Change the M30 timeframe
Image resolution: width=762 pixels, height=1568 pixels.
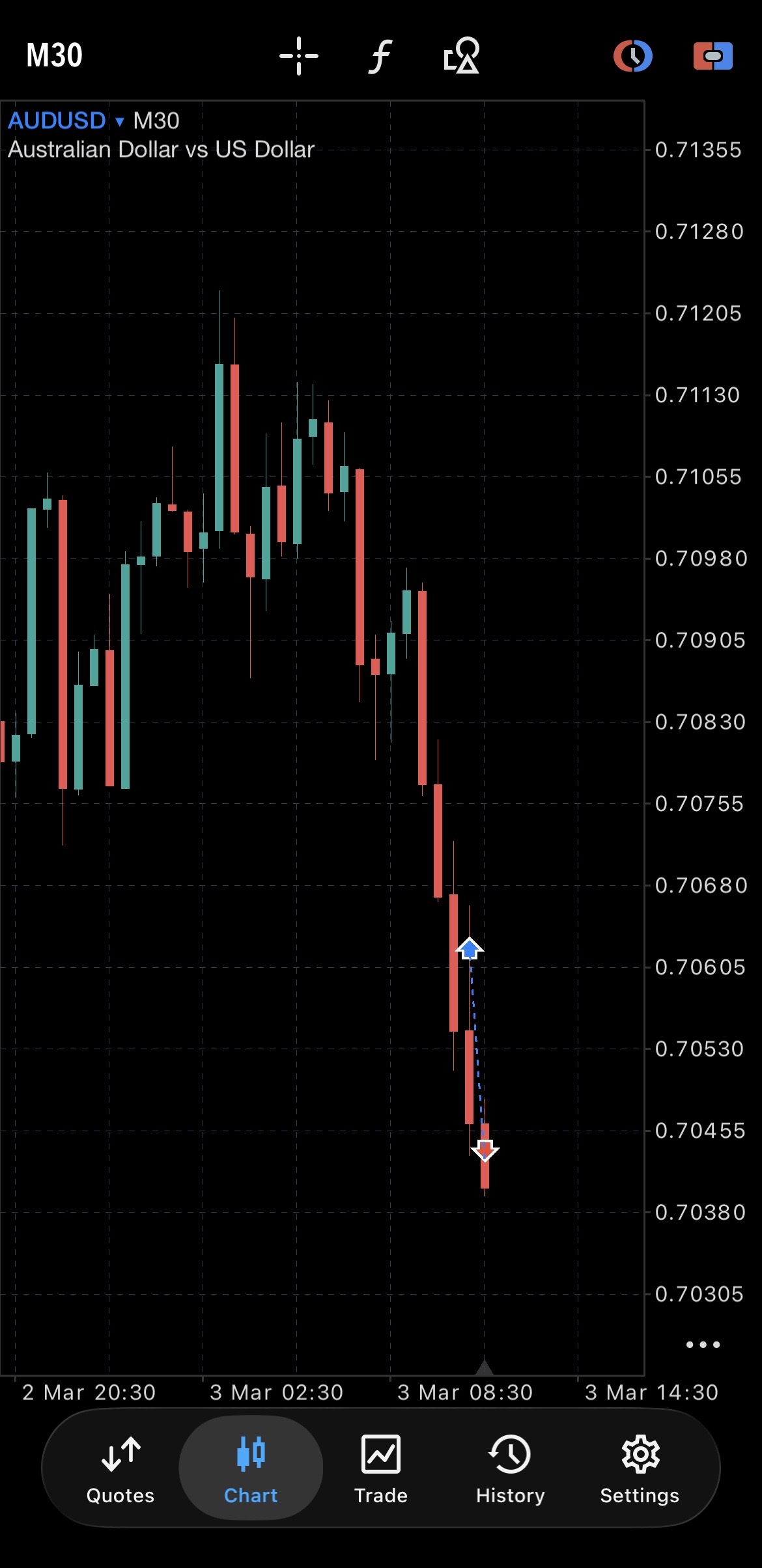click(54, 55)
